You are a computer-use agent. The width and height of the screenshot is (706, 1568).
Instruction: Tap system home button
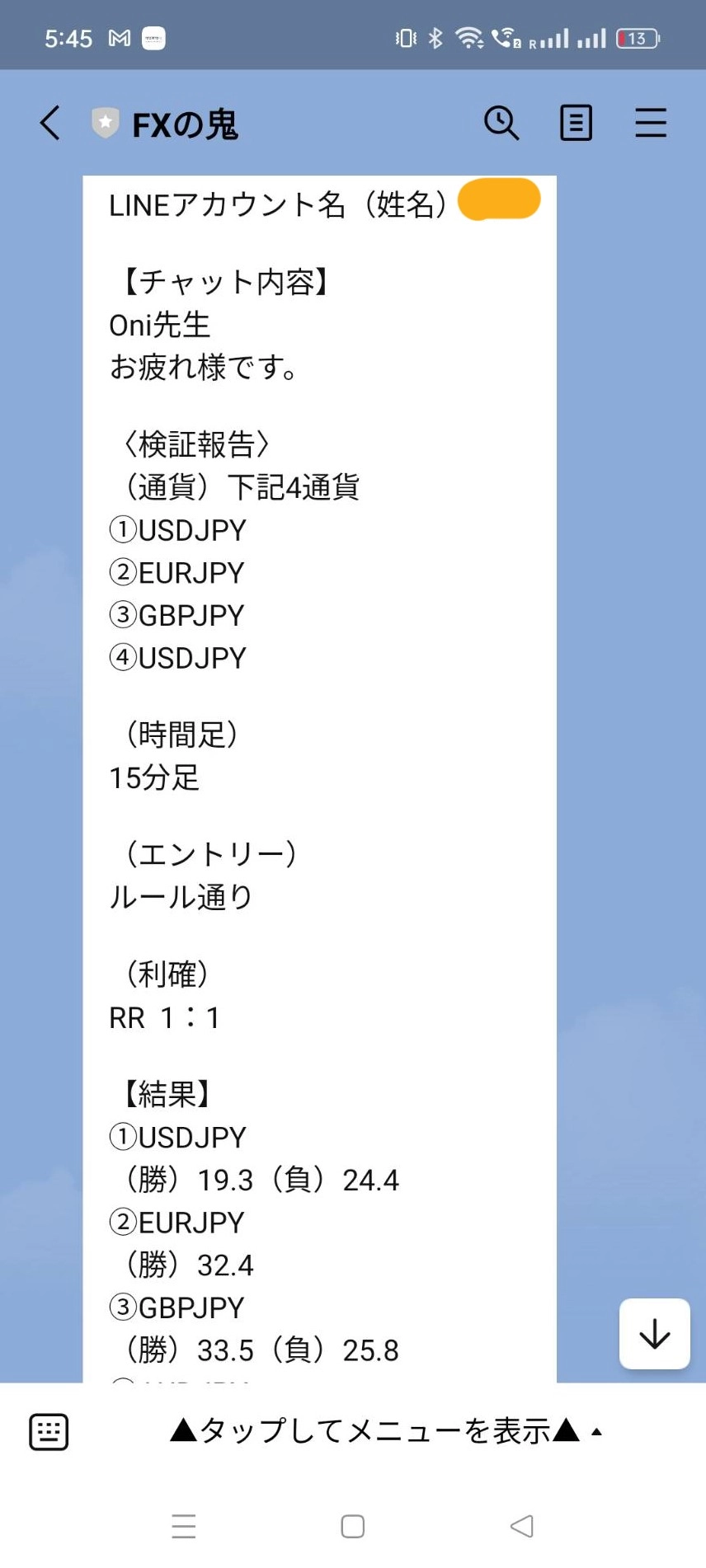click(353, 1526)
